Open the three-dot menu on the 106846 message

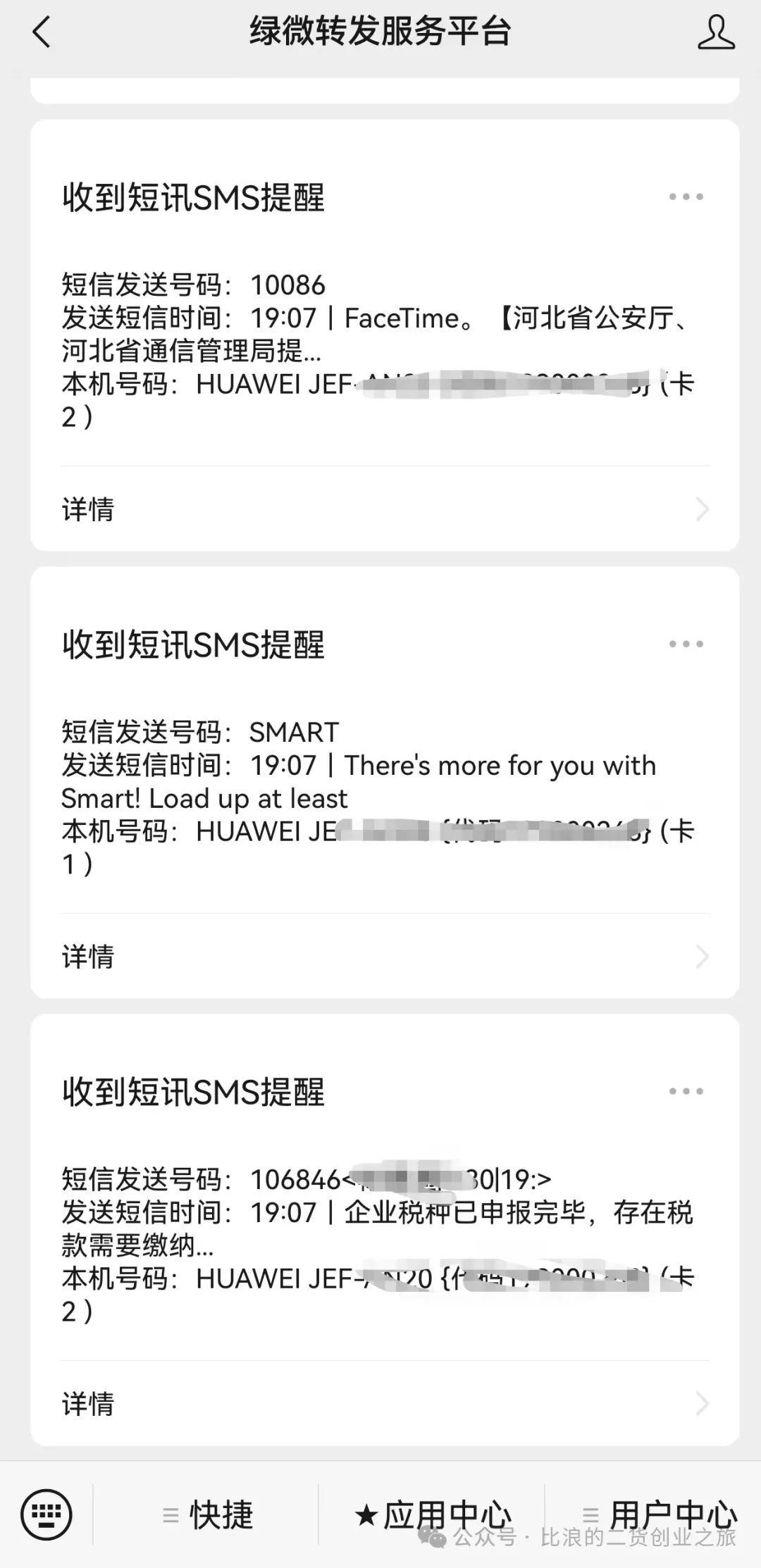click(x=686, y=1091)
